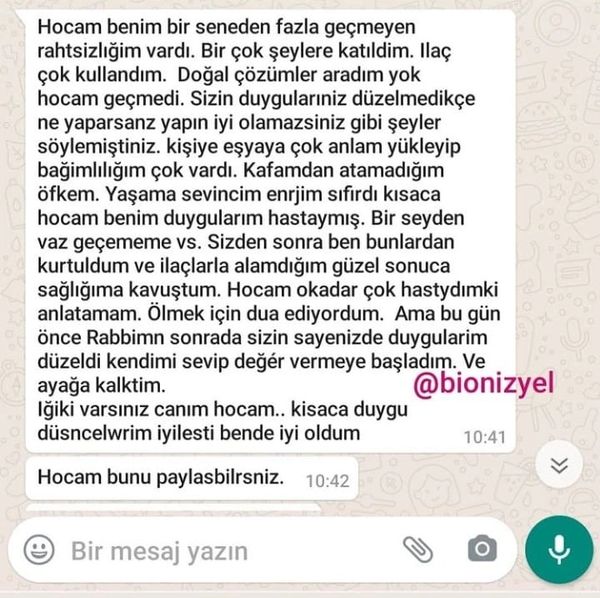
Task: Record a voice message with the microphone
Action: pos(559,549)
